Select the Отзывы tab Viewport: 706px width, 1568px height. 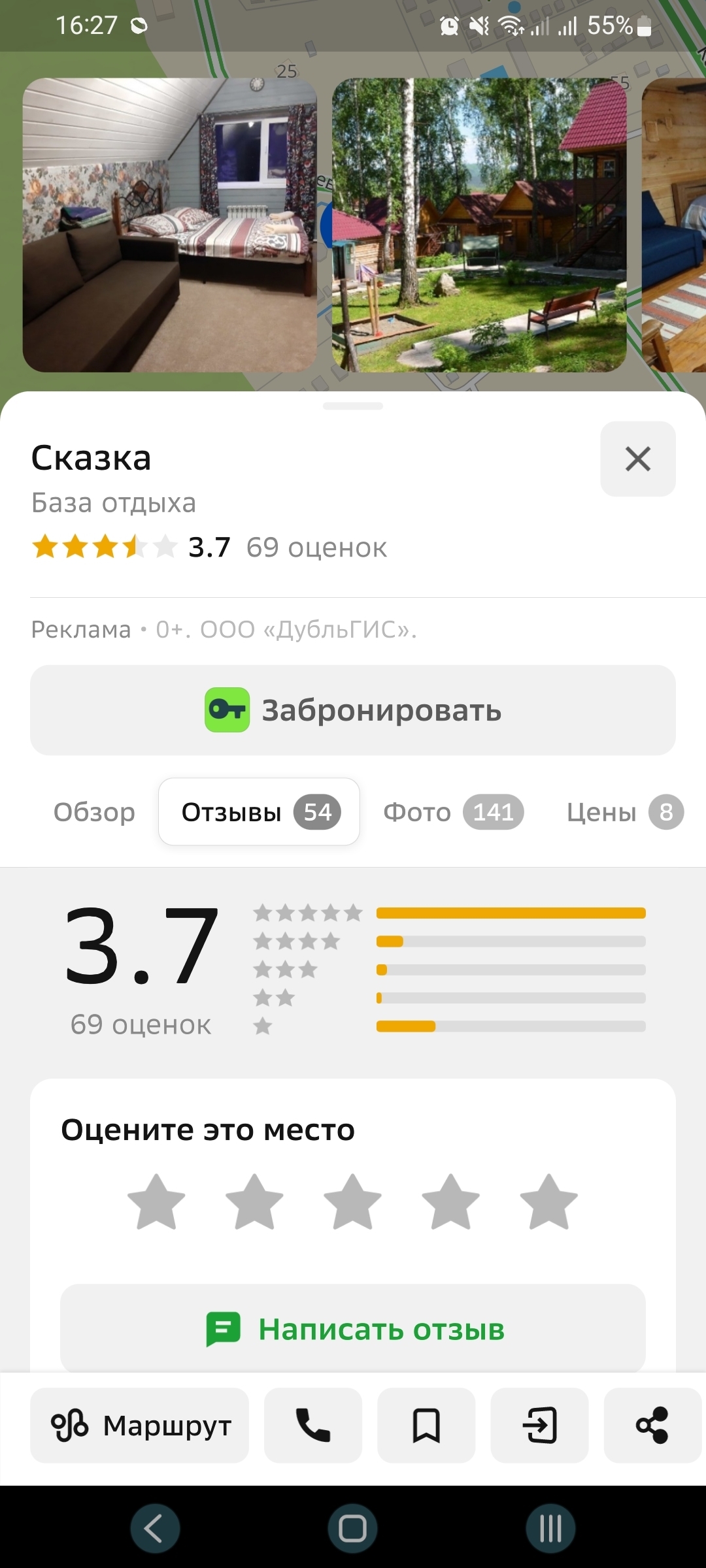pos(259,812)
